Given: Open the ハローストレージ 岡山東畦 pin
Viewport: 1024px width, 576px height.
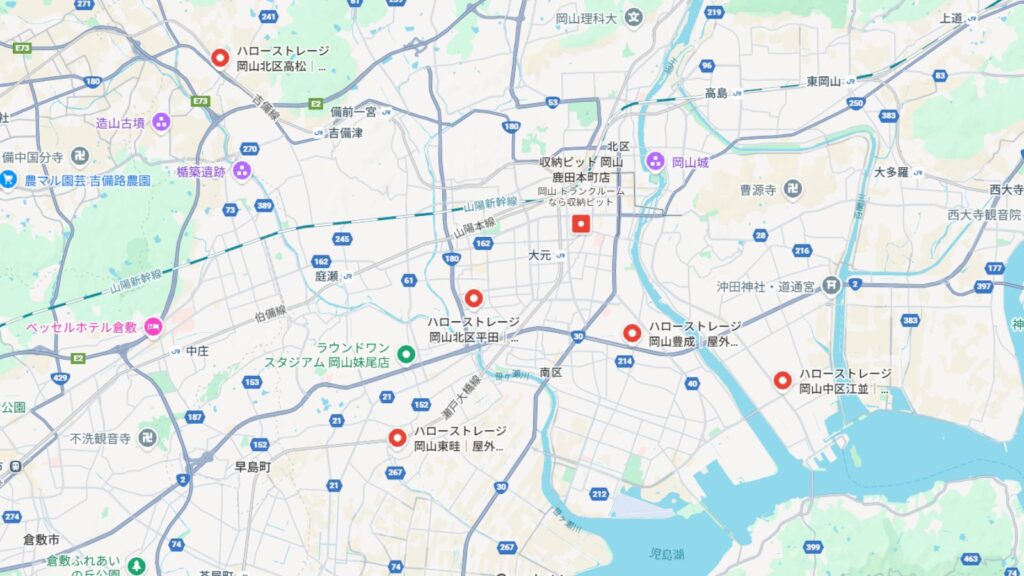Looking at the screenshot, I should pyautogui.click(x=397, y=437).
